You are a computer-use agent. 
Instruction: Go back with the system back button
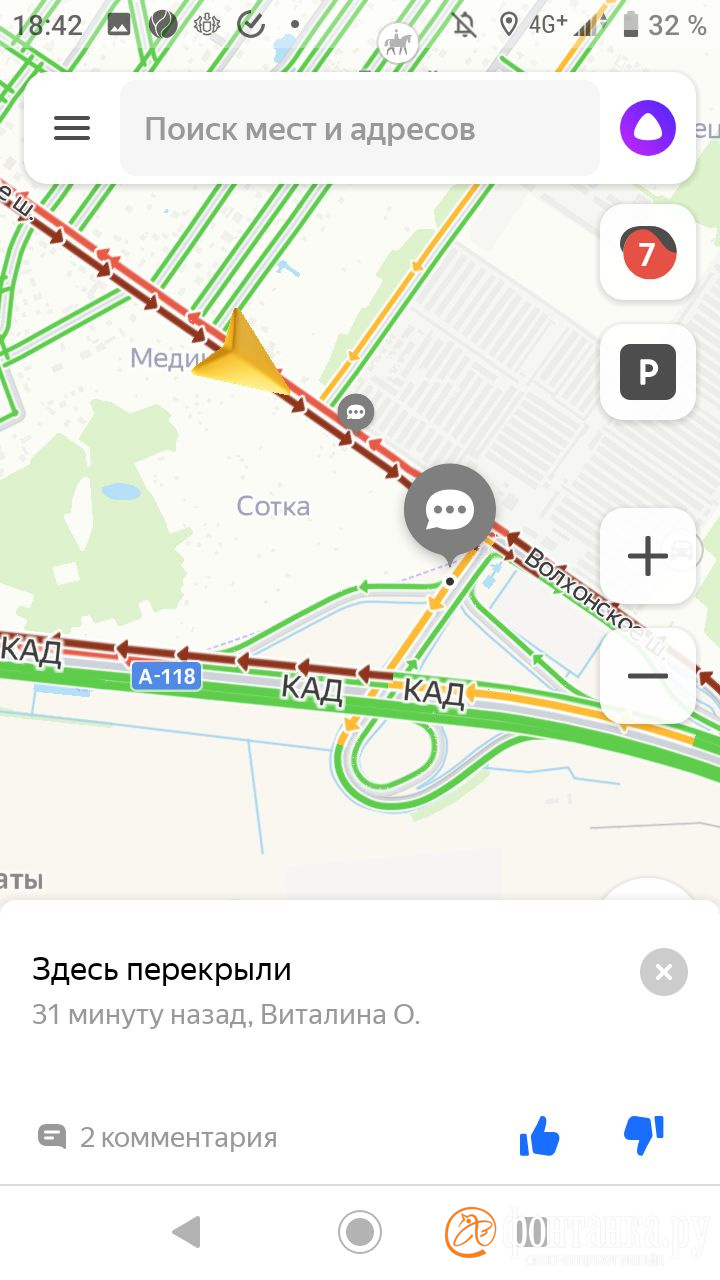[187, 1232]
